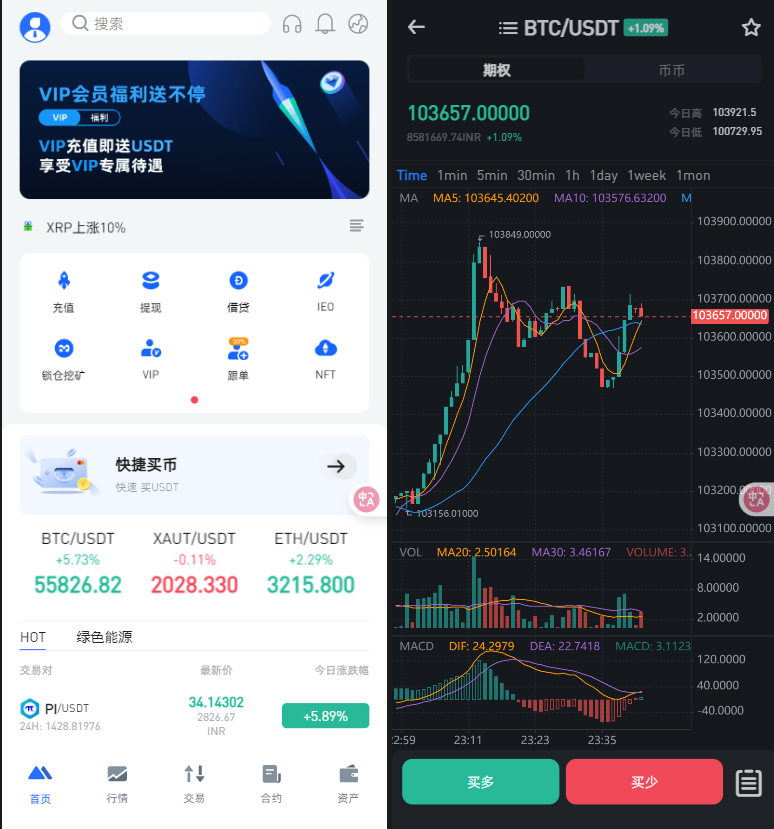
Task: Switch to the 行情 bottom tab
Action: click(x=117, y=783)
